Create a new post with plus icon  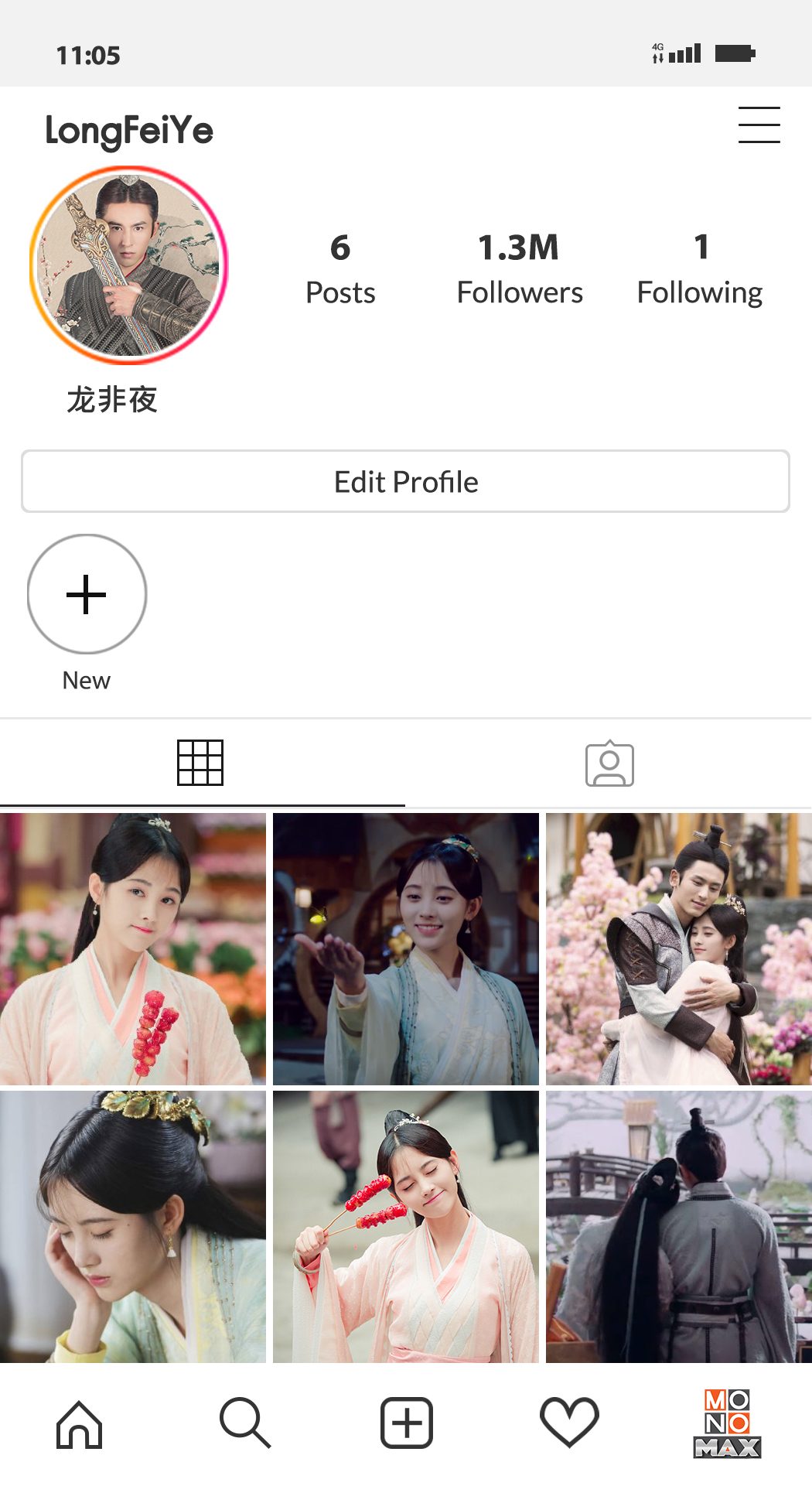pos(407,1422)
